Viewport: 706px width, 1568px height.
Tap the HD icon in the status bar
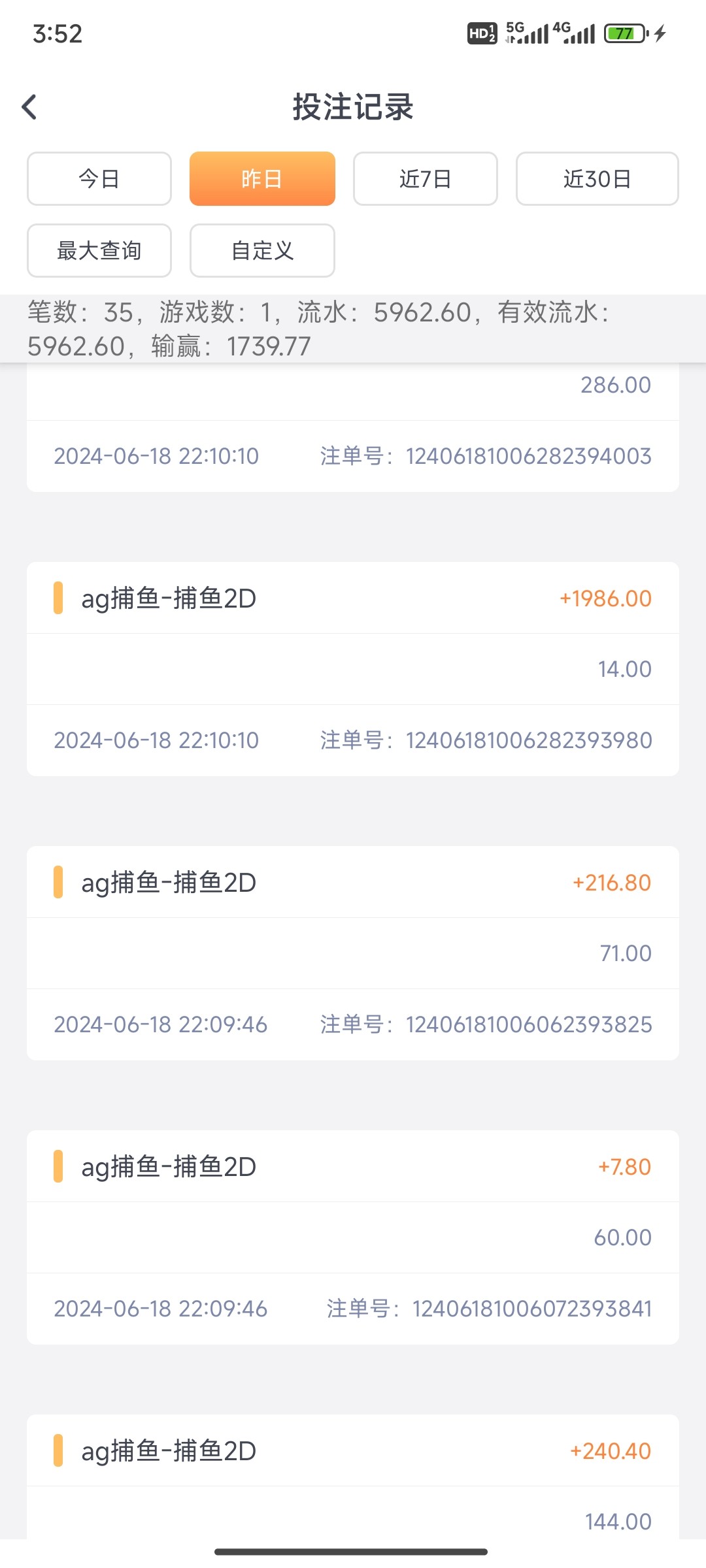click(x=480, y=34)
